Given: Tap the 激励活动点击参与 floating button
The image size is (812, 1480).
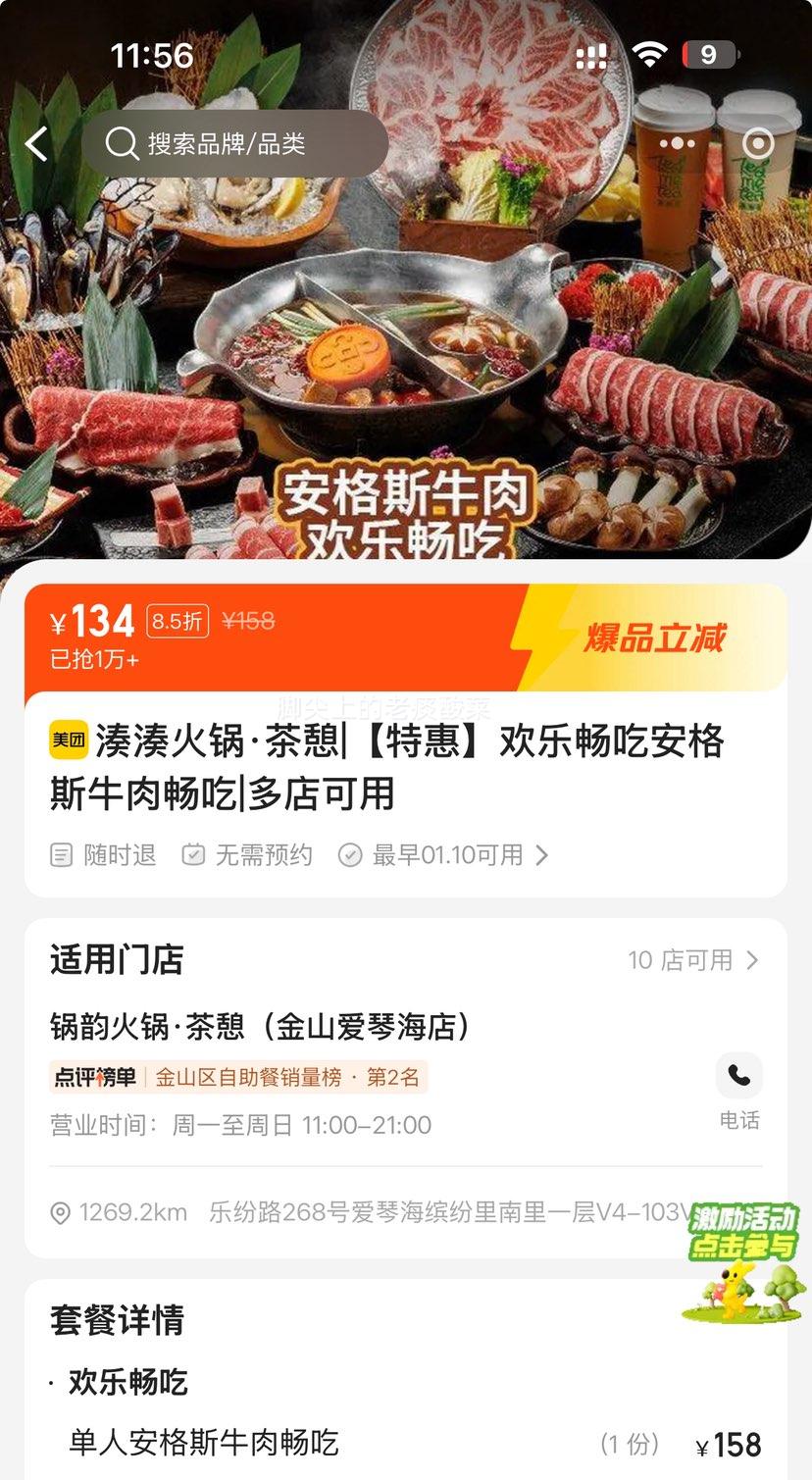Looking at the screenshot, I should click(x=742, y=1261).
